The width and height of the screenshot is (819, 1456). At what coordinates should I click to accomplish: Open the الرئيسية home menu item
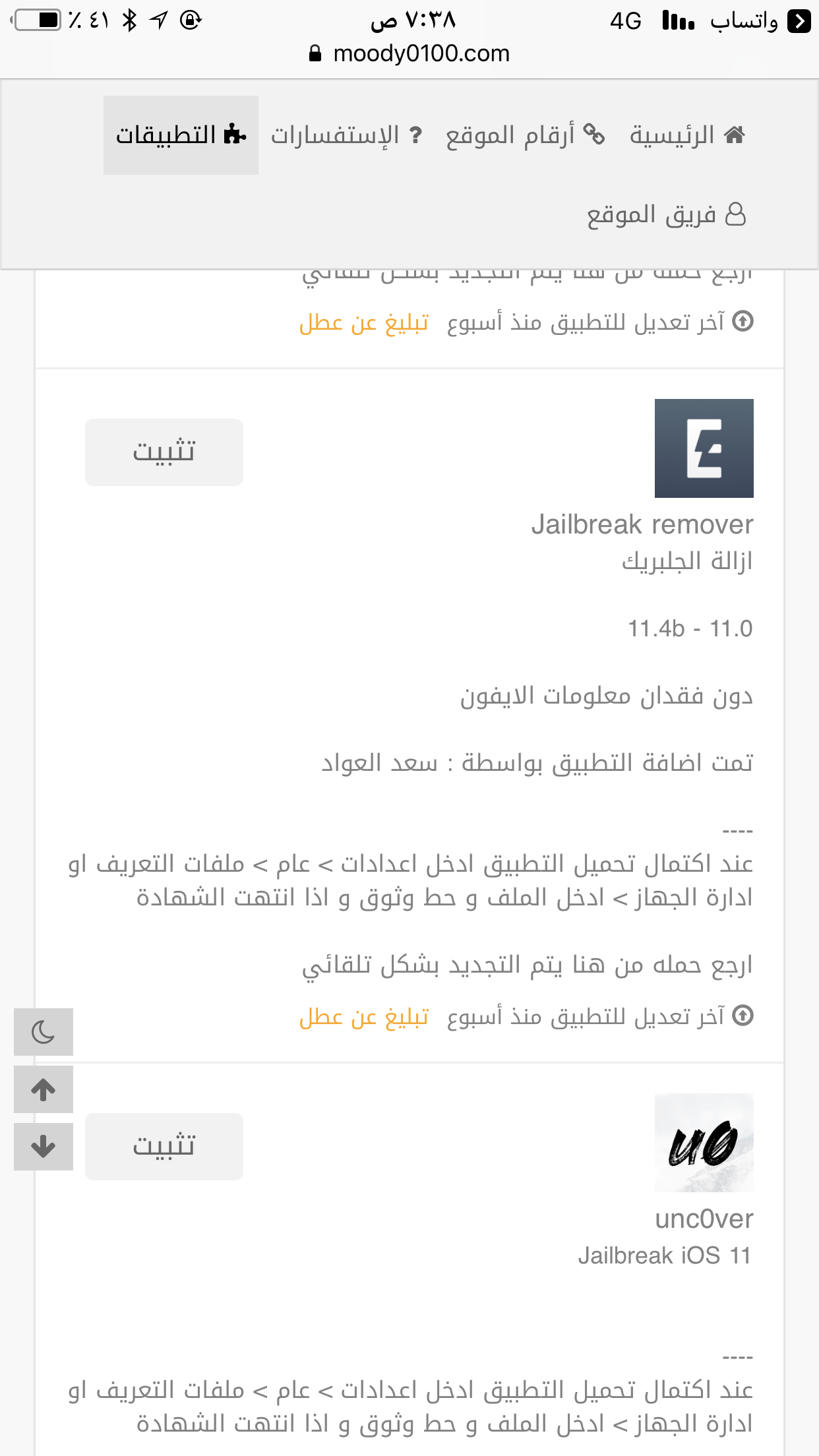[x=686, y=135]
